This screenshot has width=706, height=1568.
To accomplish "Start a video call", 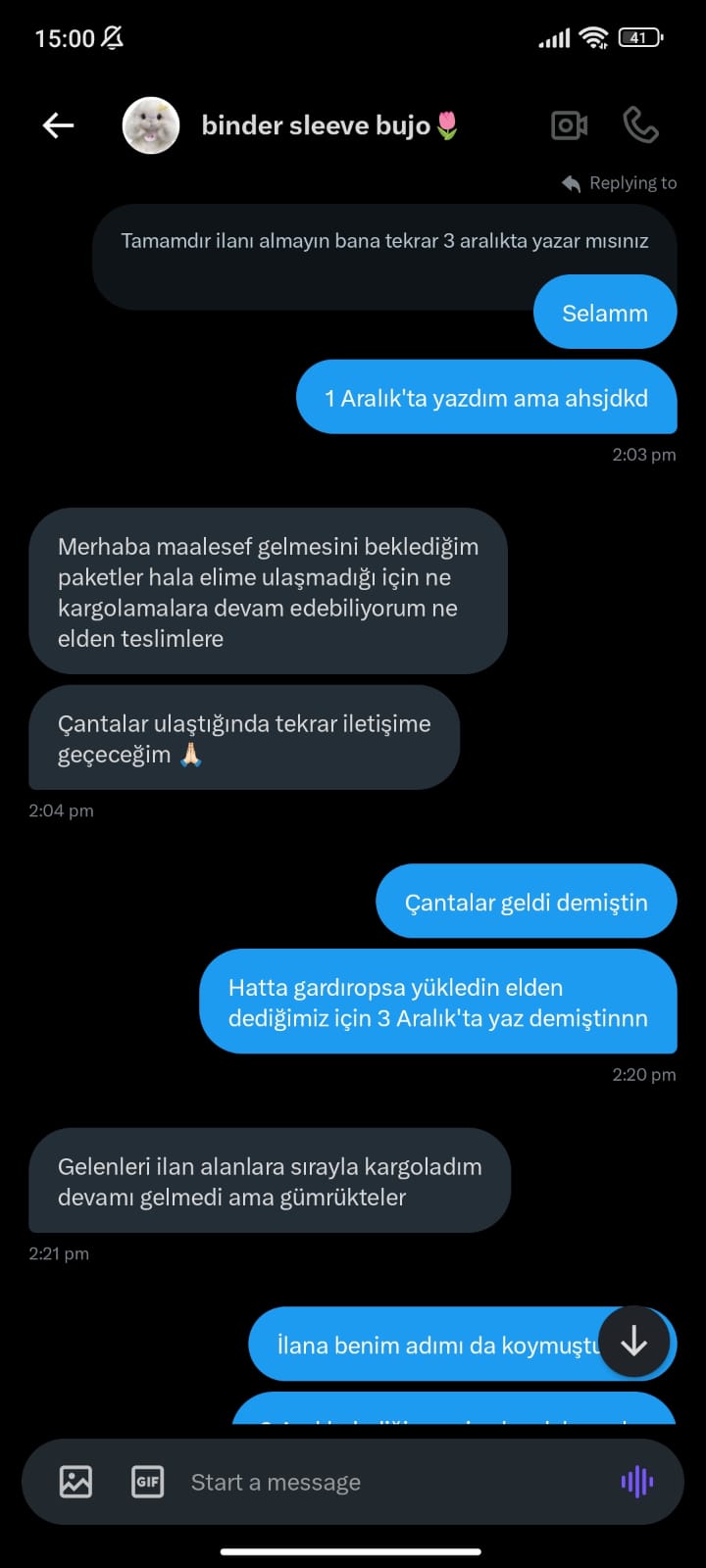I will click(x=569, y=125).
